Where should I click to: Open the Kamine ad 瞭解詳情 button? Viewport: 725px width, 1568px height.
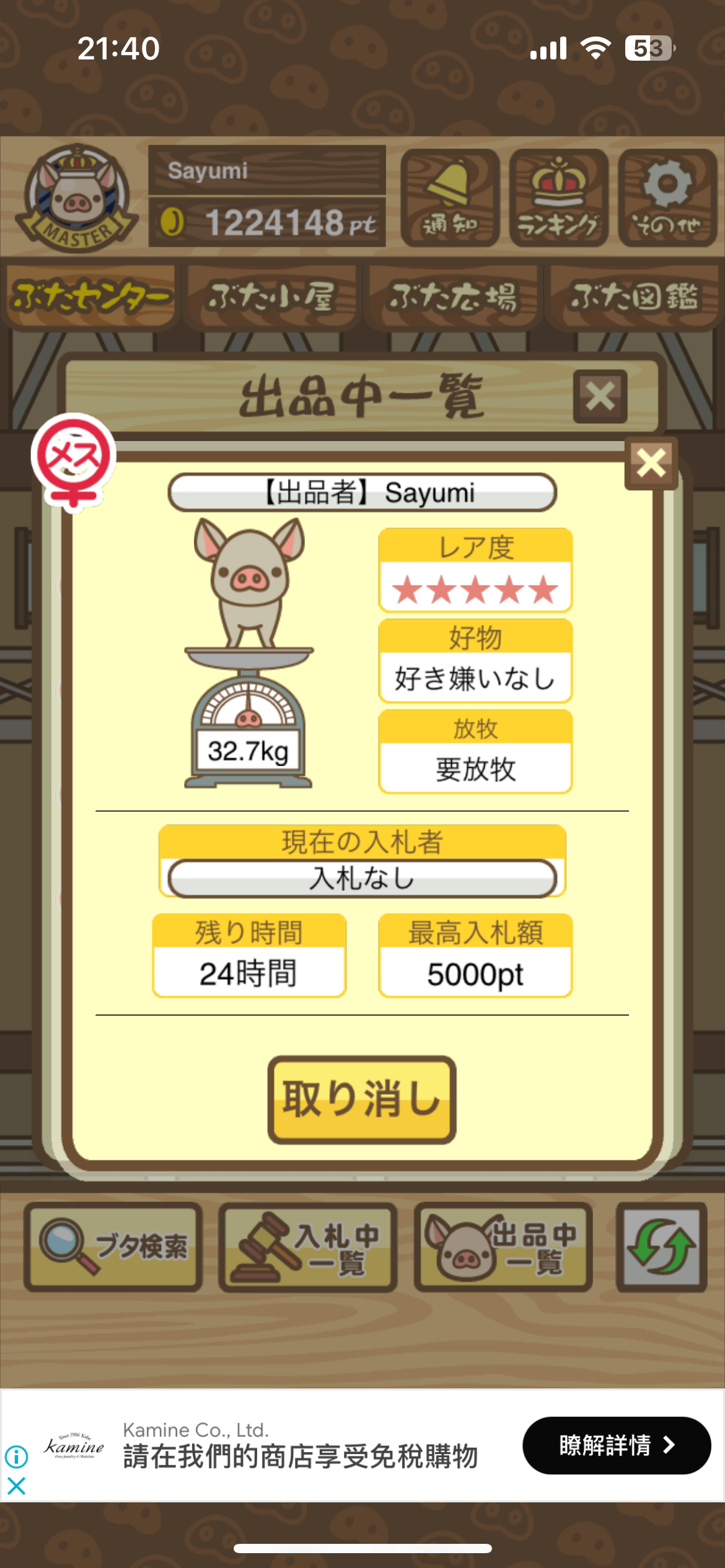point(616,1445)
